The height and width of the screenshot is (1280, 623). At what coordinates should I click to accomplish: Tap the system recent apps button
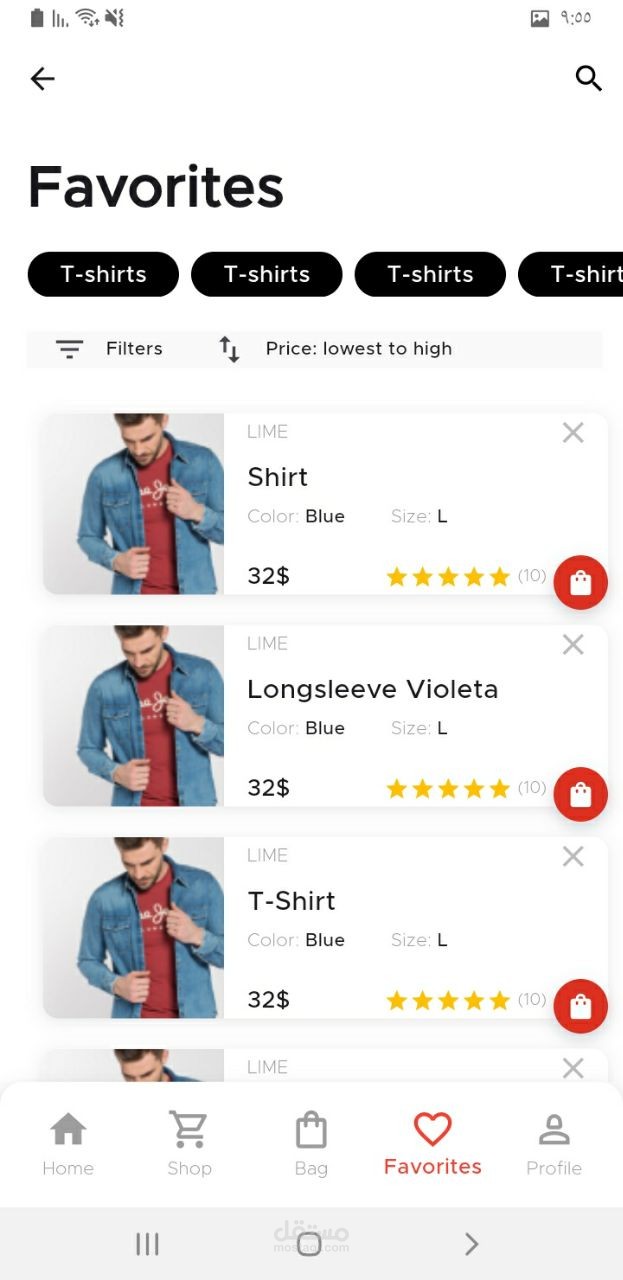pyautogui.click(x=147, y=1243)
